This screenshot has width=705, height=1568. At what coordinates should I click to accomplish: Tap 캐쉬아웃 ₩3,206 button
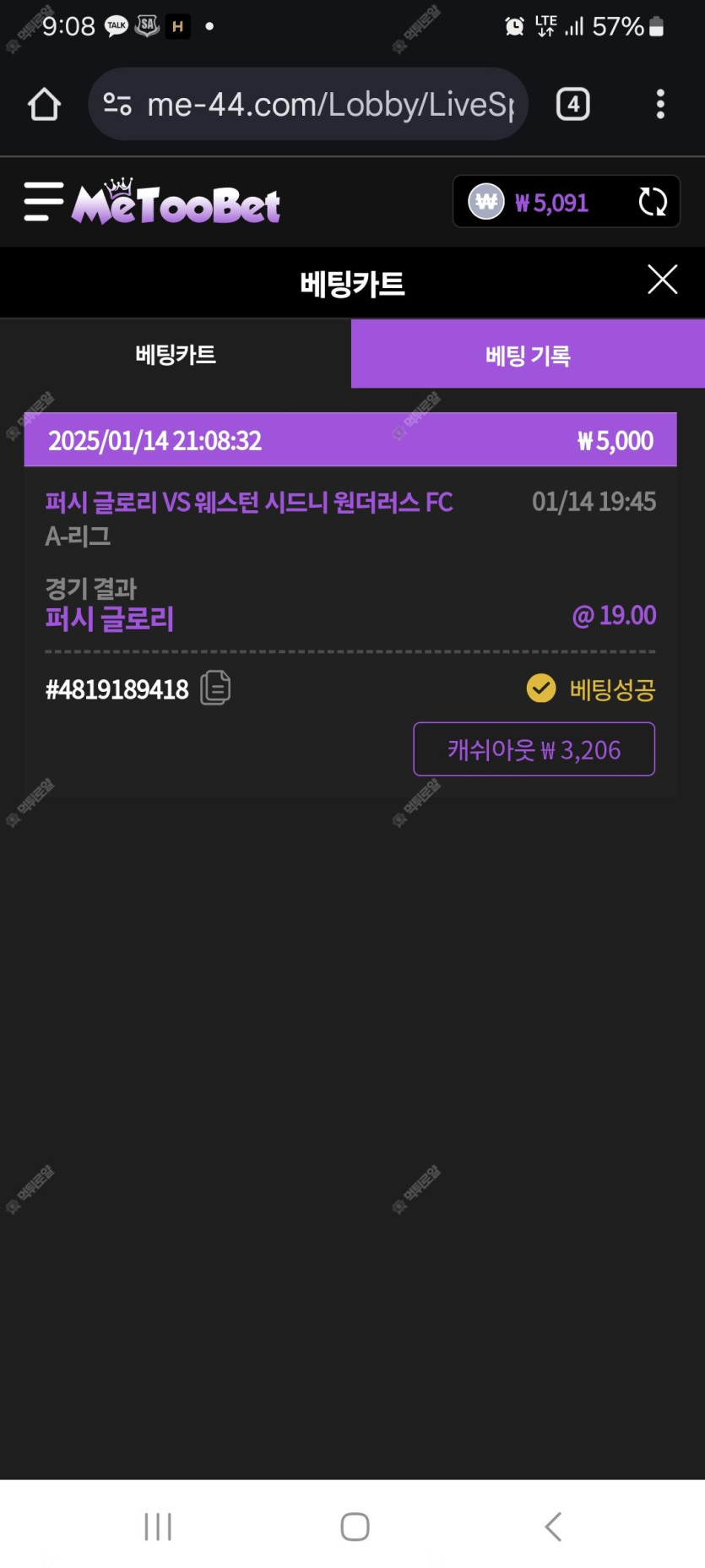[x=534, y=749]
